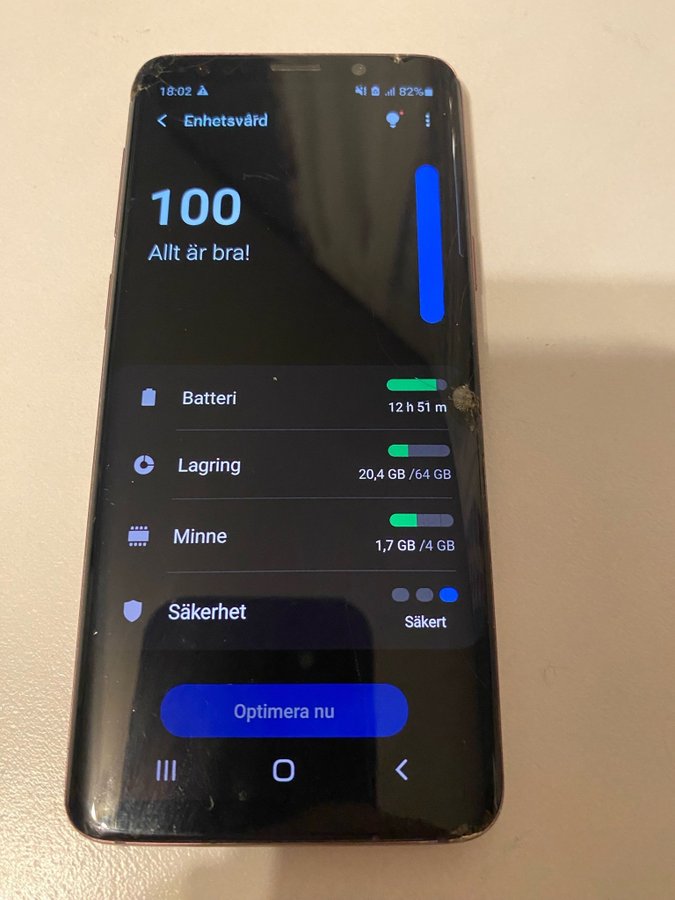
Task: Open the Minne memory row
Action: point(290,536)
